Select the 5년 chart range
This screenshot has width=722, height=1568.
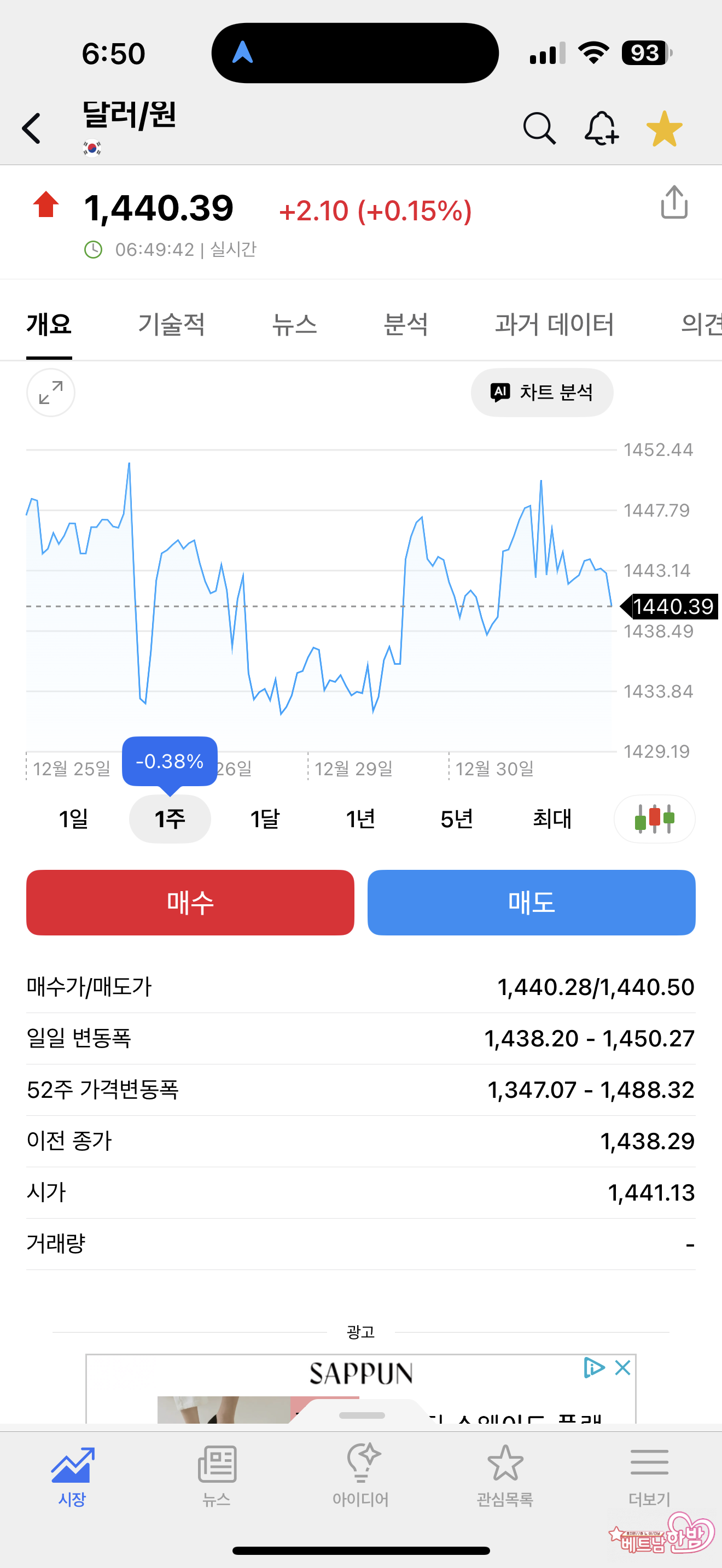click(457, 820)
